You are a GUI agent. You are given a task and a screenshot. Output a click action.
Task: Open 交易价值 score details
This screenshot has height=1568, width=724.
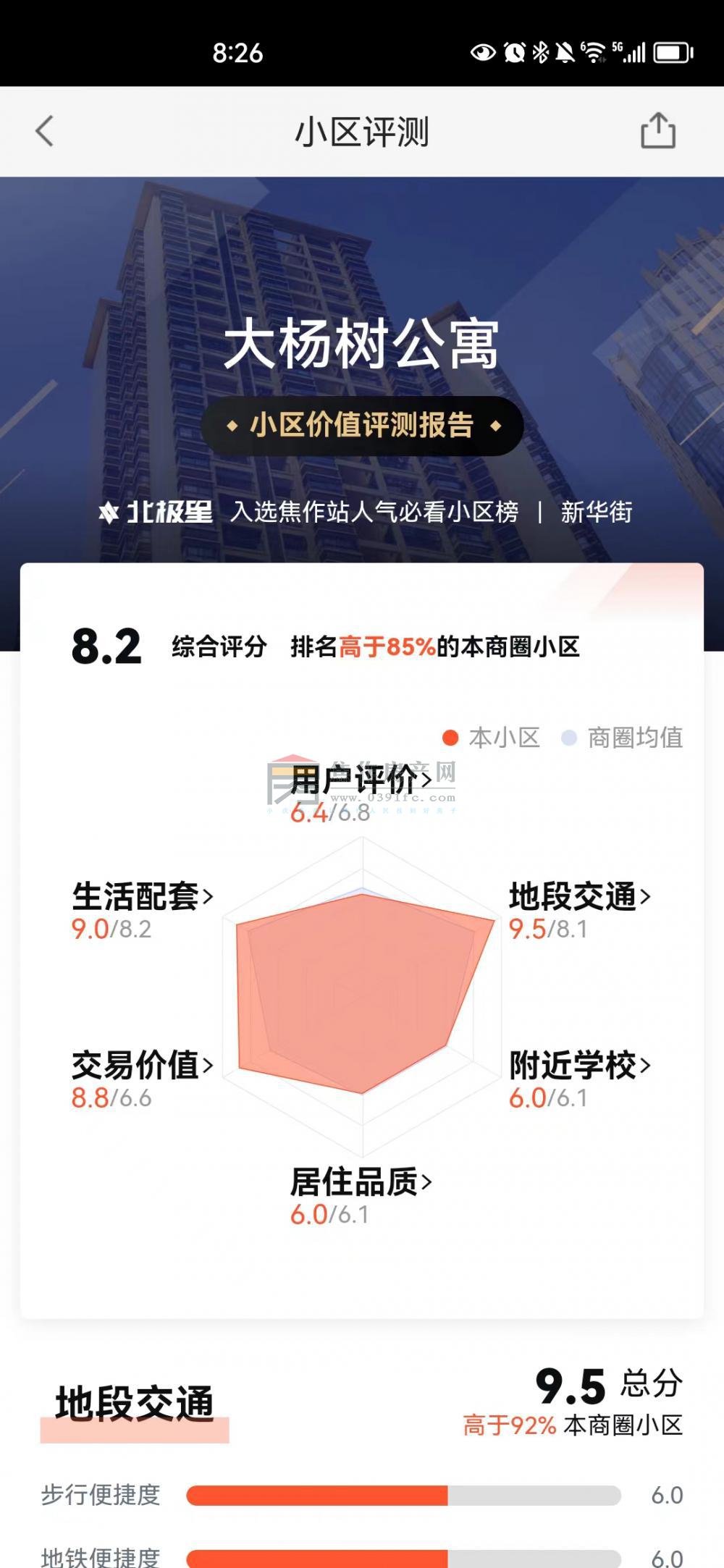142,1066
